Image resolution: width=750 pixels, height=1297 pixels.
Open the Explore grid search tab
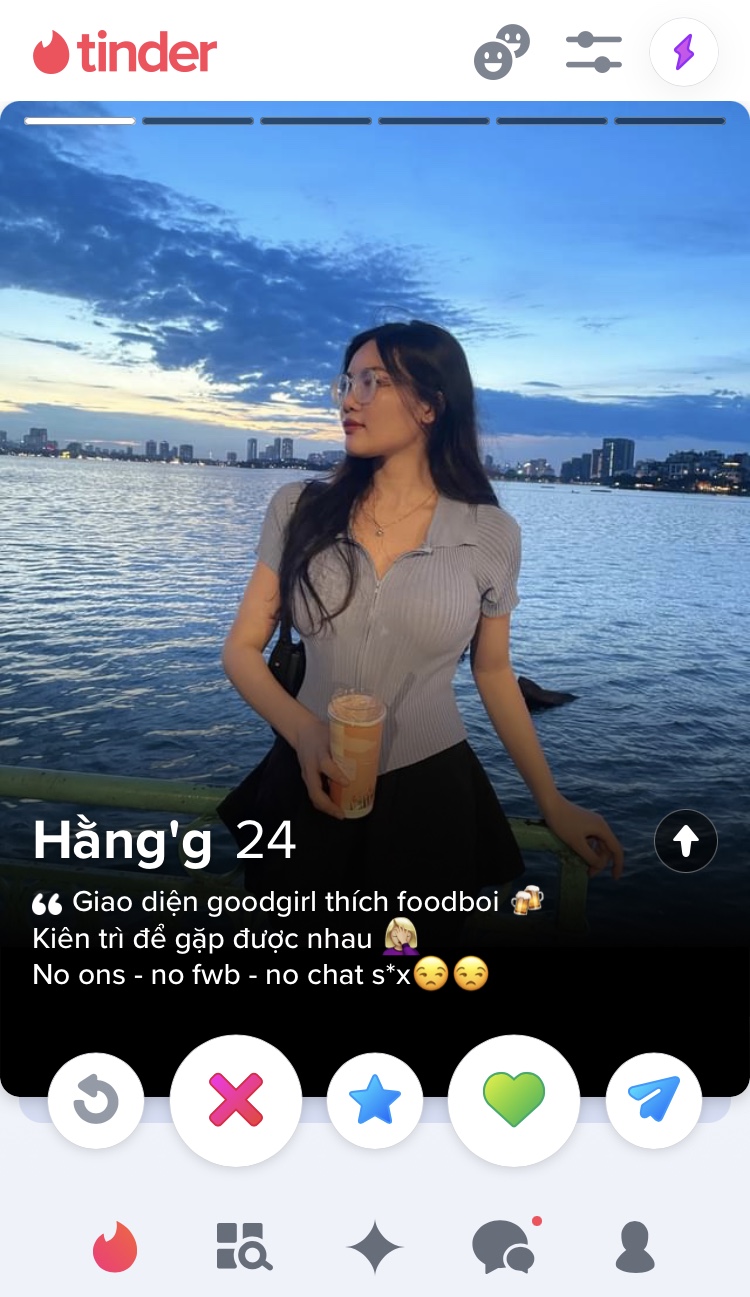tap(244, 1247)
